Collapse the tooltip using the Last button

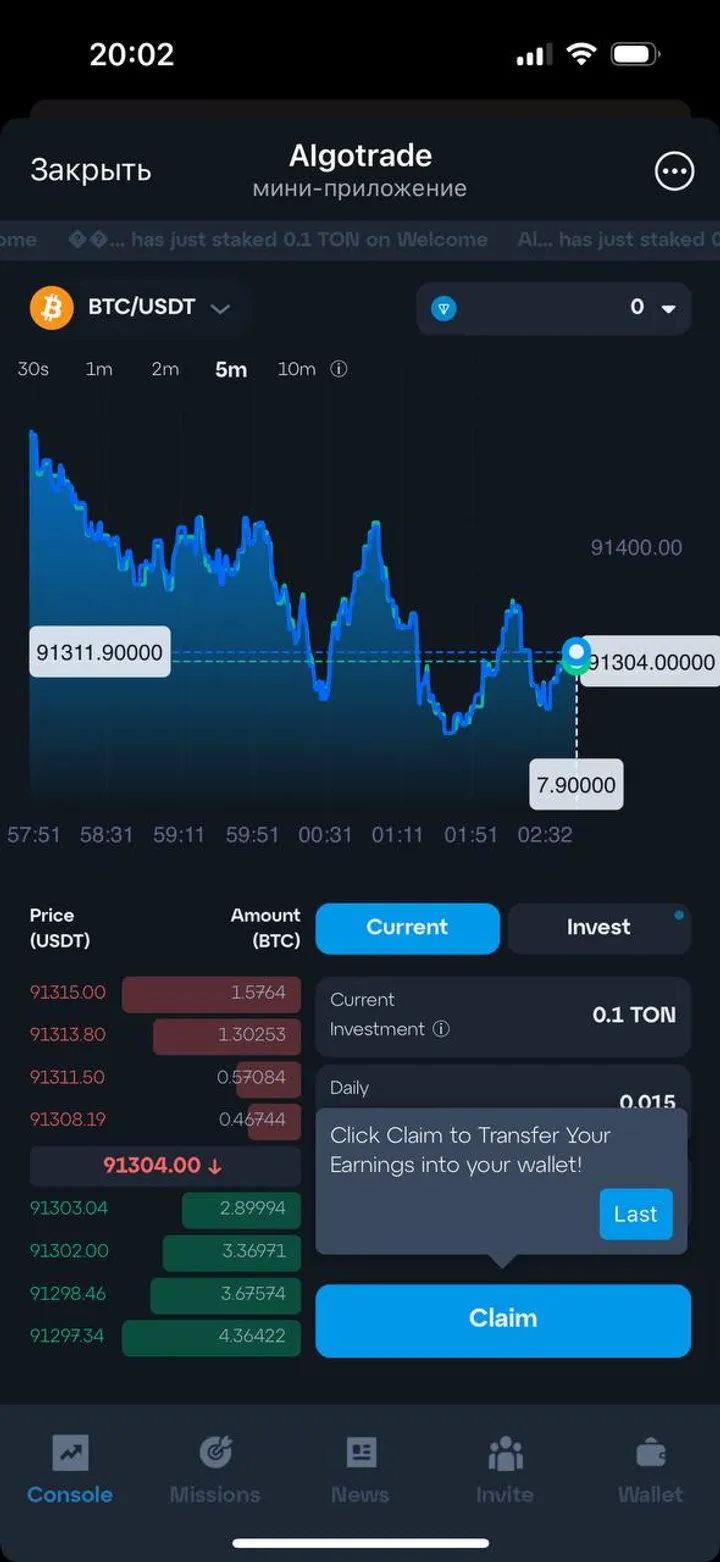pyautogui.click(x=635, y=1214)
